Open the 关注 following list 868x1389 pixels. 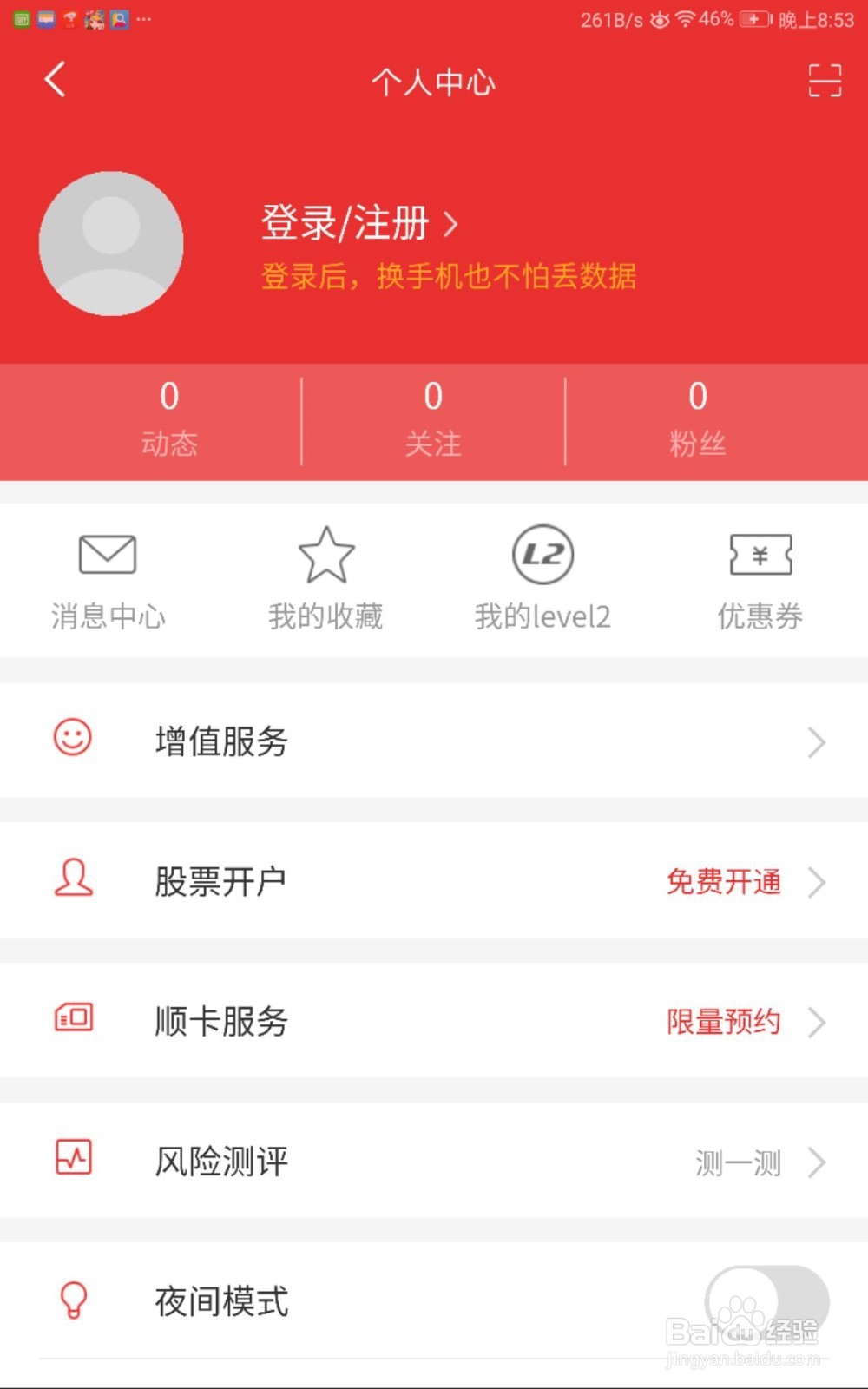433,420
